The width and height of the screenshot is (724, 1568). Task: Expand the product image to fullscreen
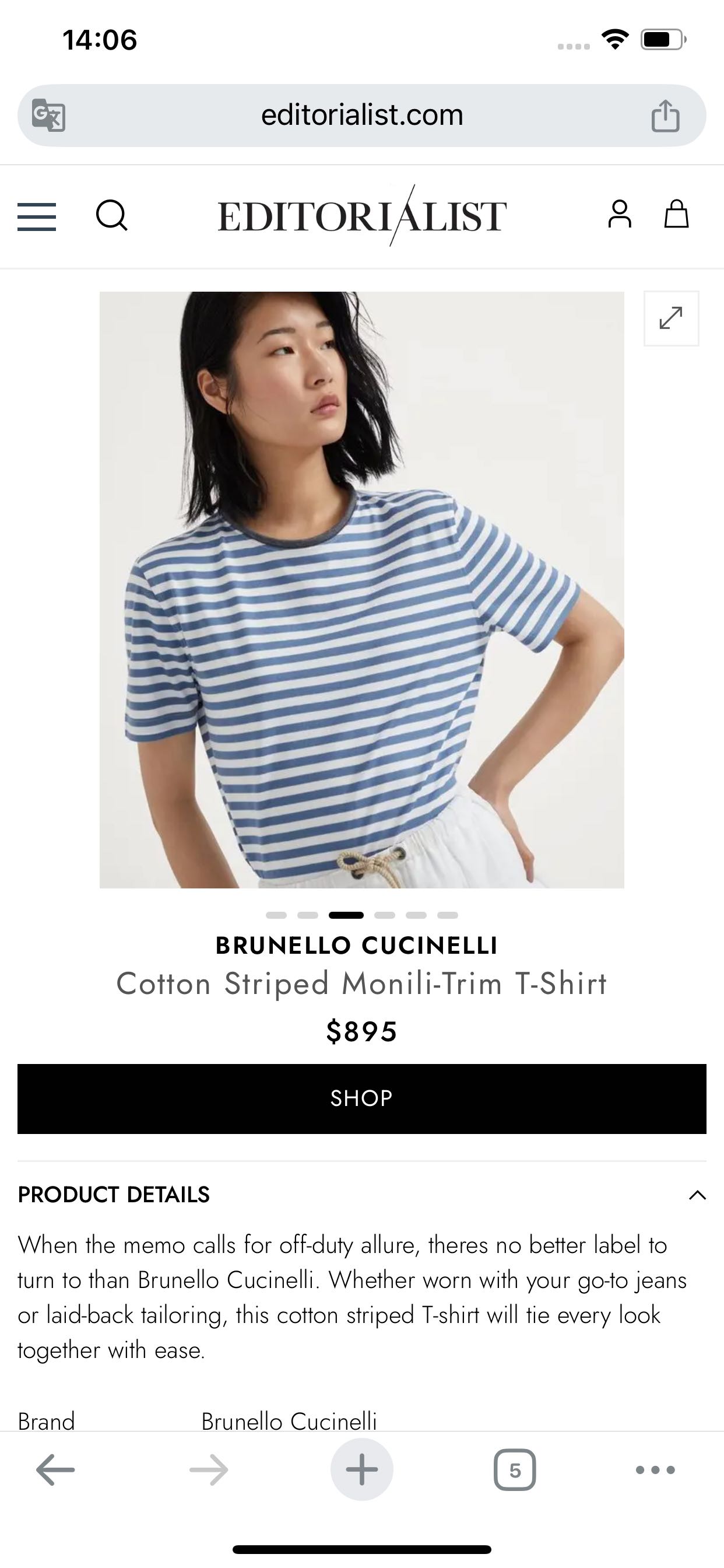(671, 318)
